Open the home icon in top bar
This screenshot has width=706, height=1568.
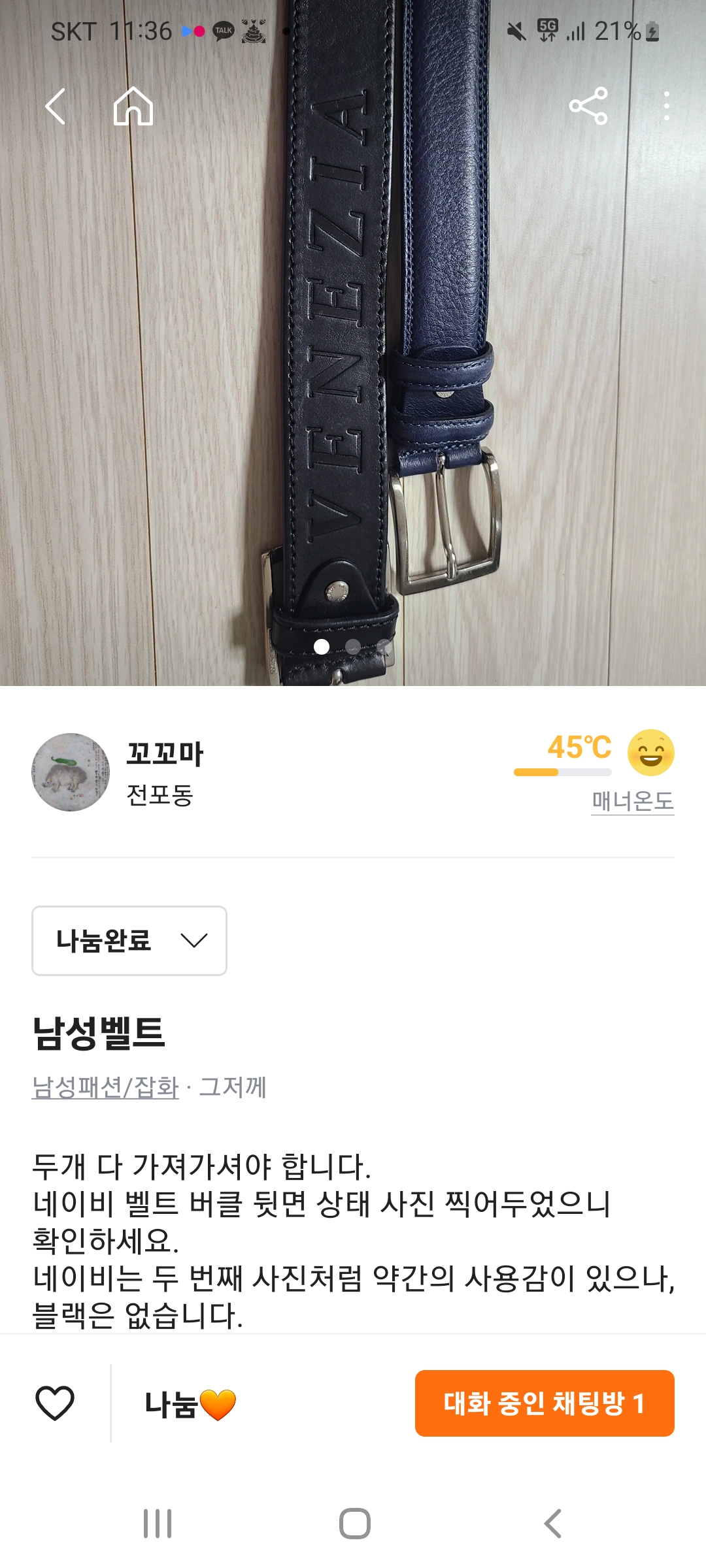[133, 106]
